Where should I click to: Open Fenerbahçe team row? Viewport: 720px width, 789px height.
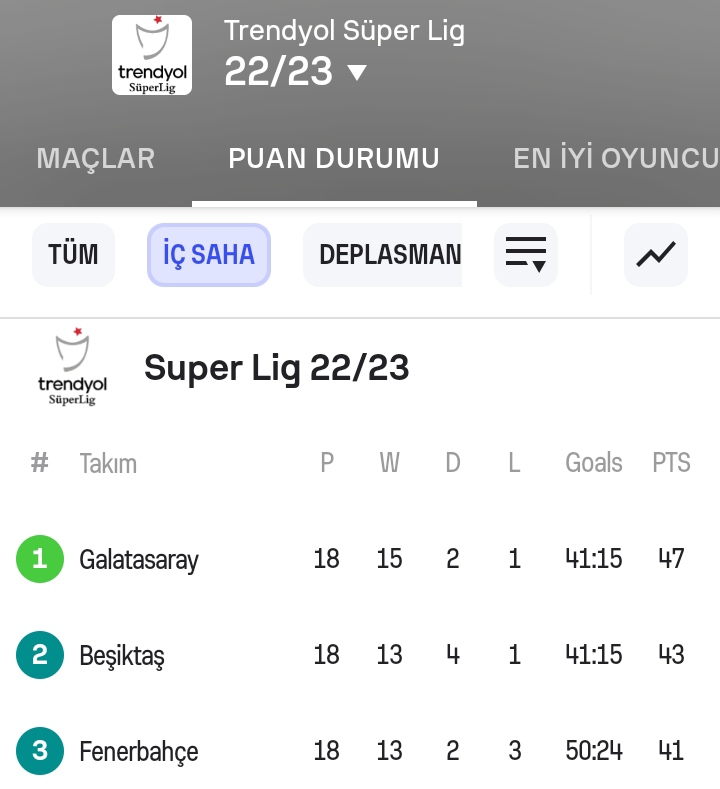[x=139, y=752]
